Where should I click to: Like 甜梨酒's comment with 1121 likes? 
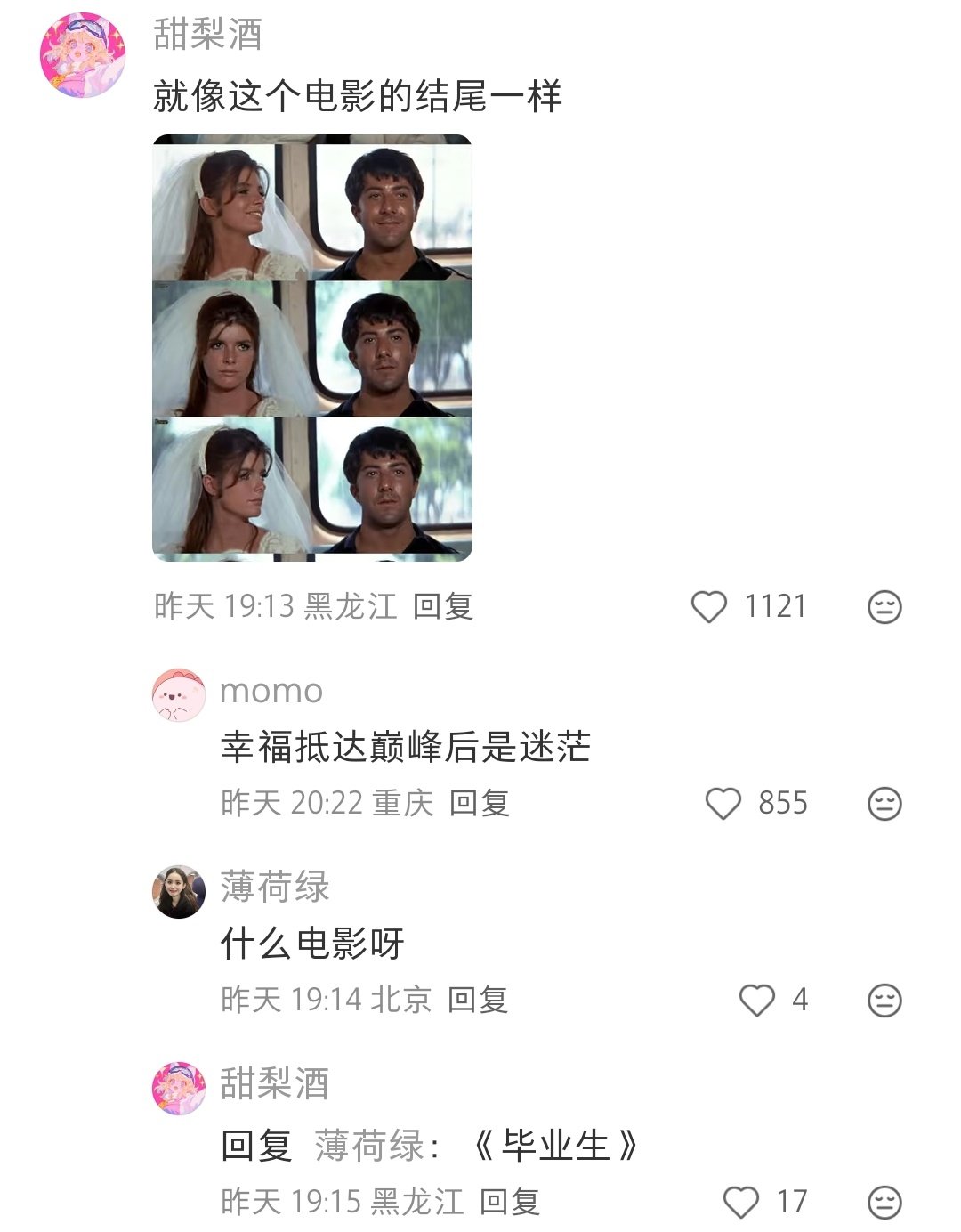[709, 607]
